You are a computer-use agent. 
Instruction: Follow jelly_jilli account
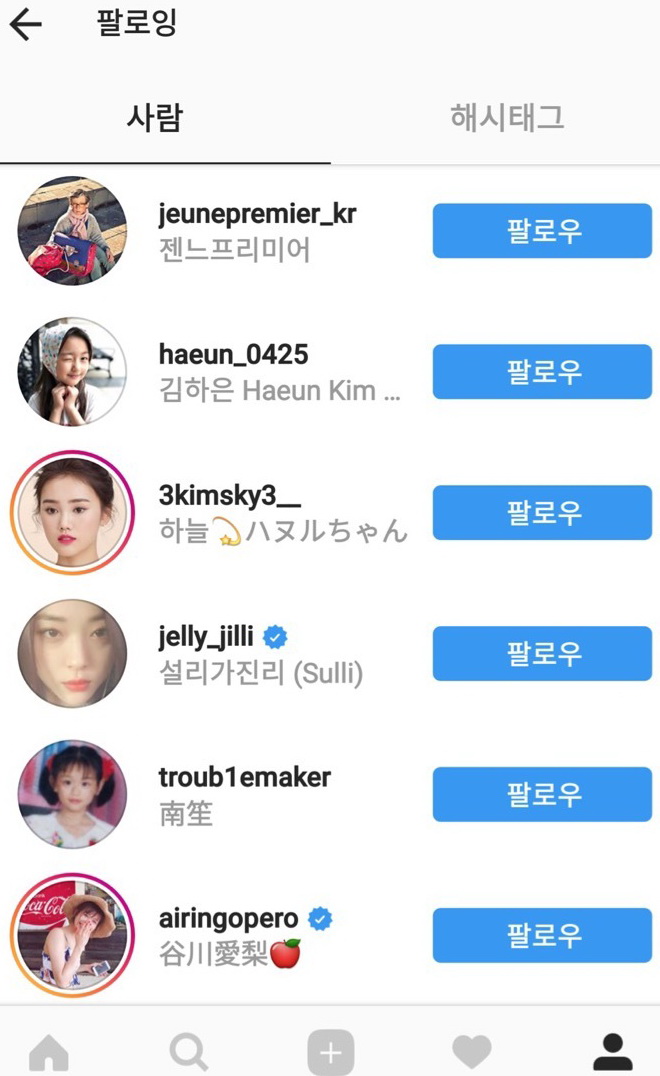542,654
